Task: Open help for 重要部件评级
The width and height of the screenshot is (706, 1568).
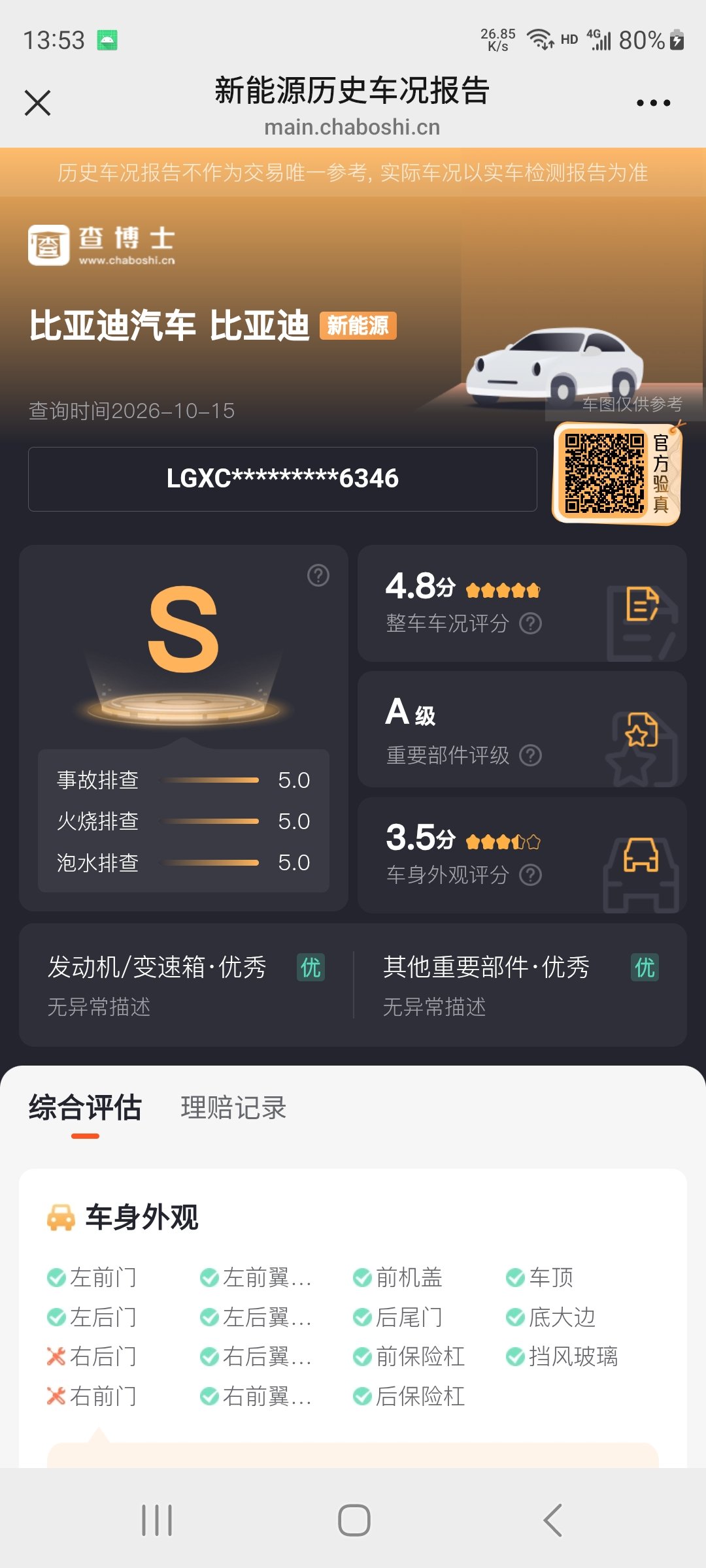Action: coord(530,755)
